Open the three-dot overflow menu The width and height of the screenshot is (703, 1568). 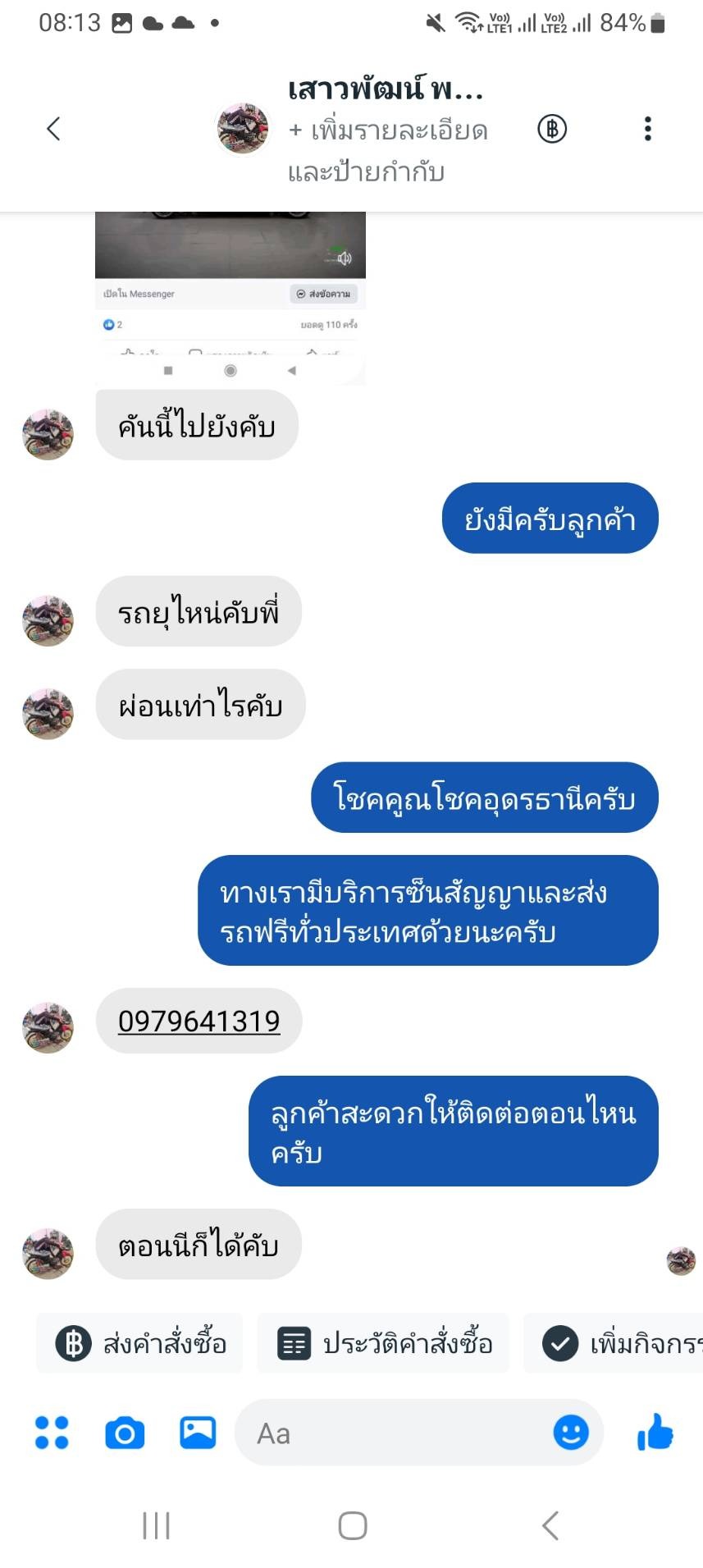click(x=647, y=129)
